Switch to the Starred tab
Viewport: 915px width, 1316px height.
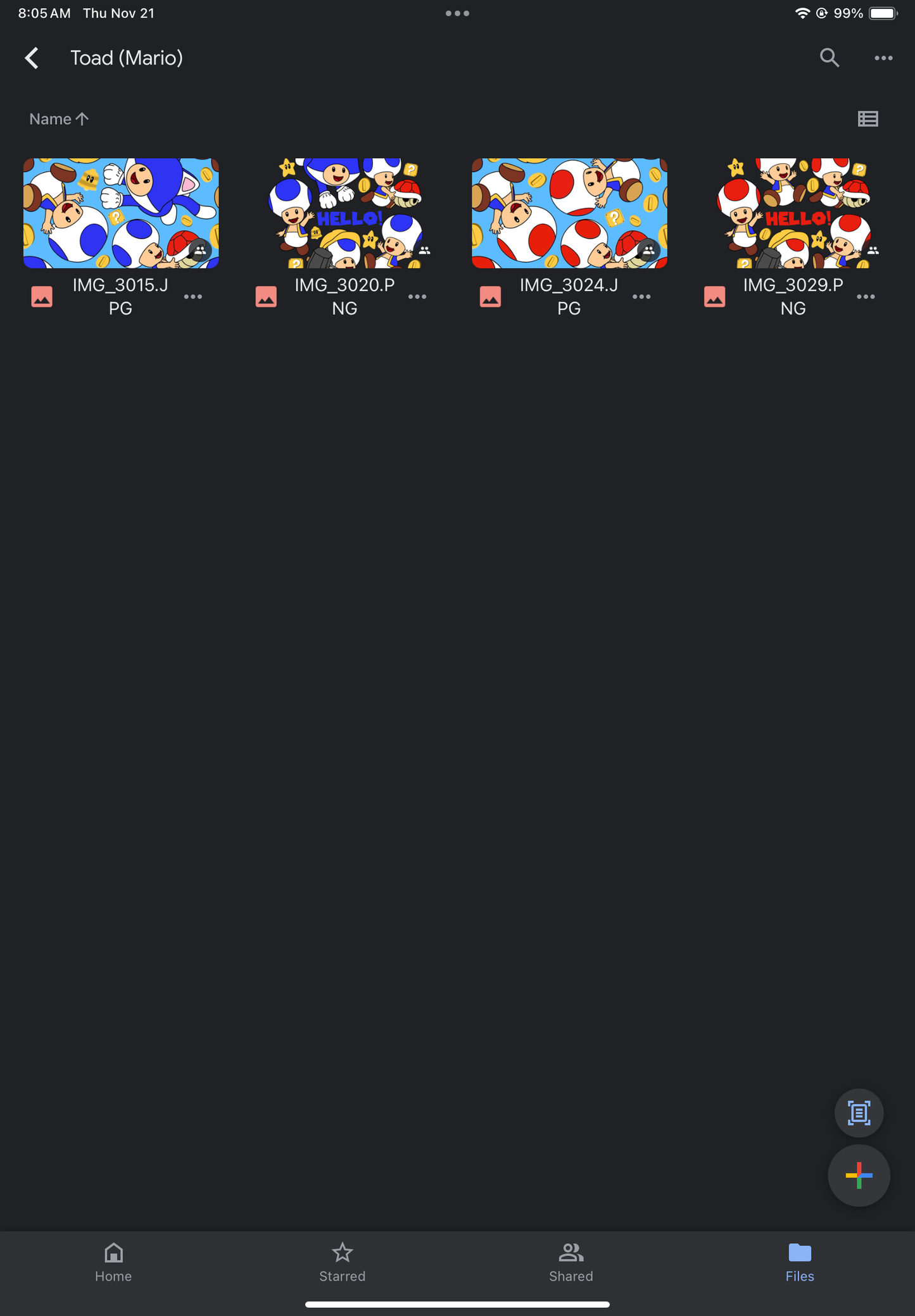(342, 1262)
